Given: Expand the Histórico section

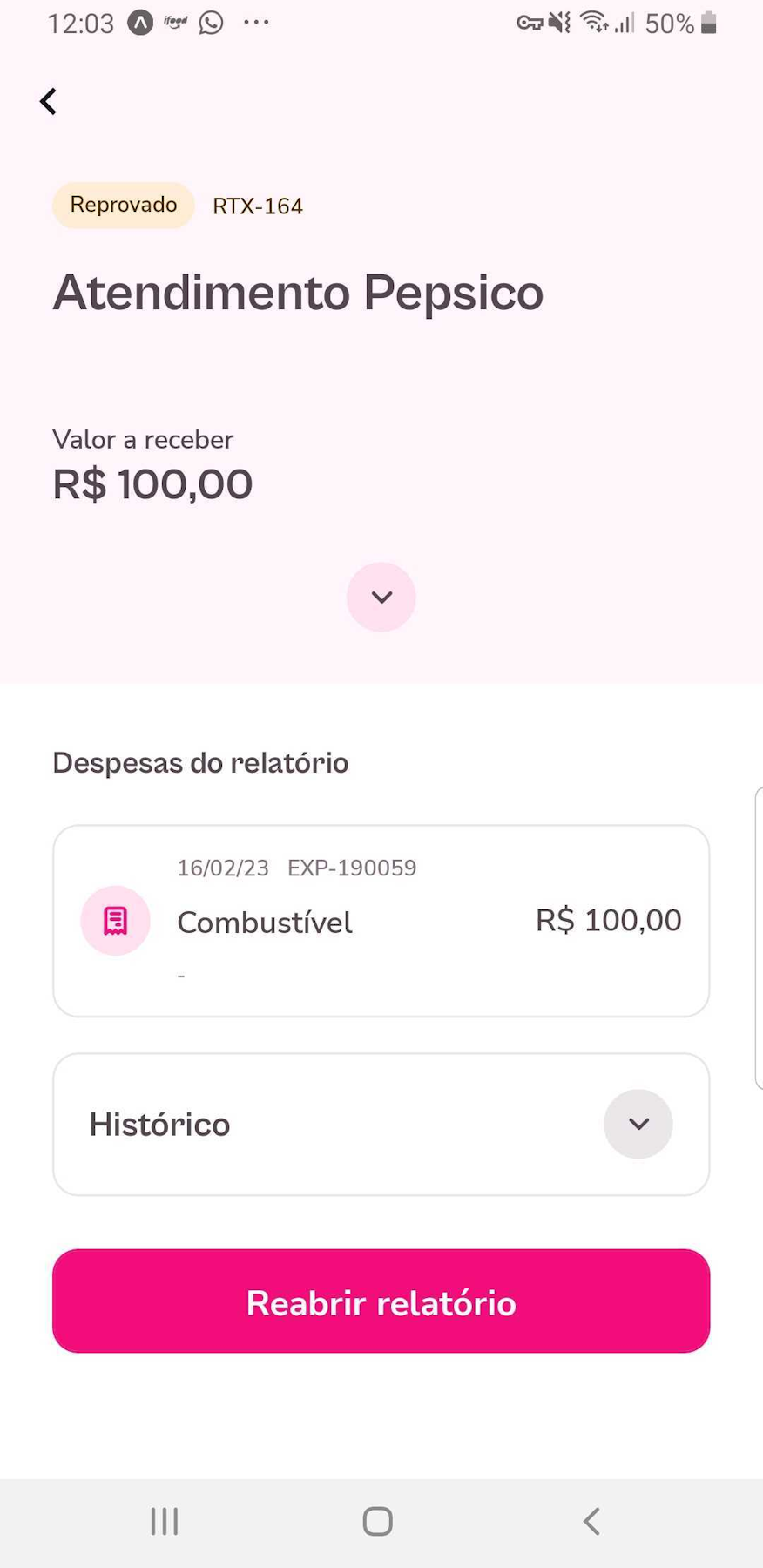Looking at the screenshot, I should pyautogui.click(x=638, y=1124).
